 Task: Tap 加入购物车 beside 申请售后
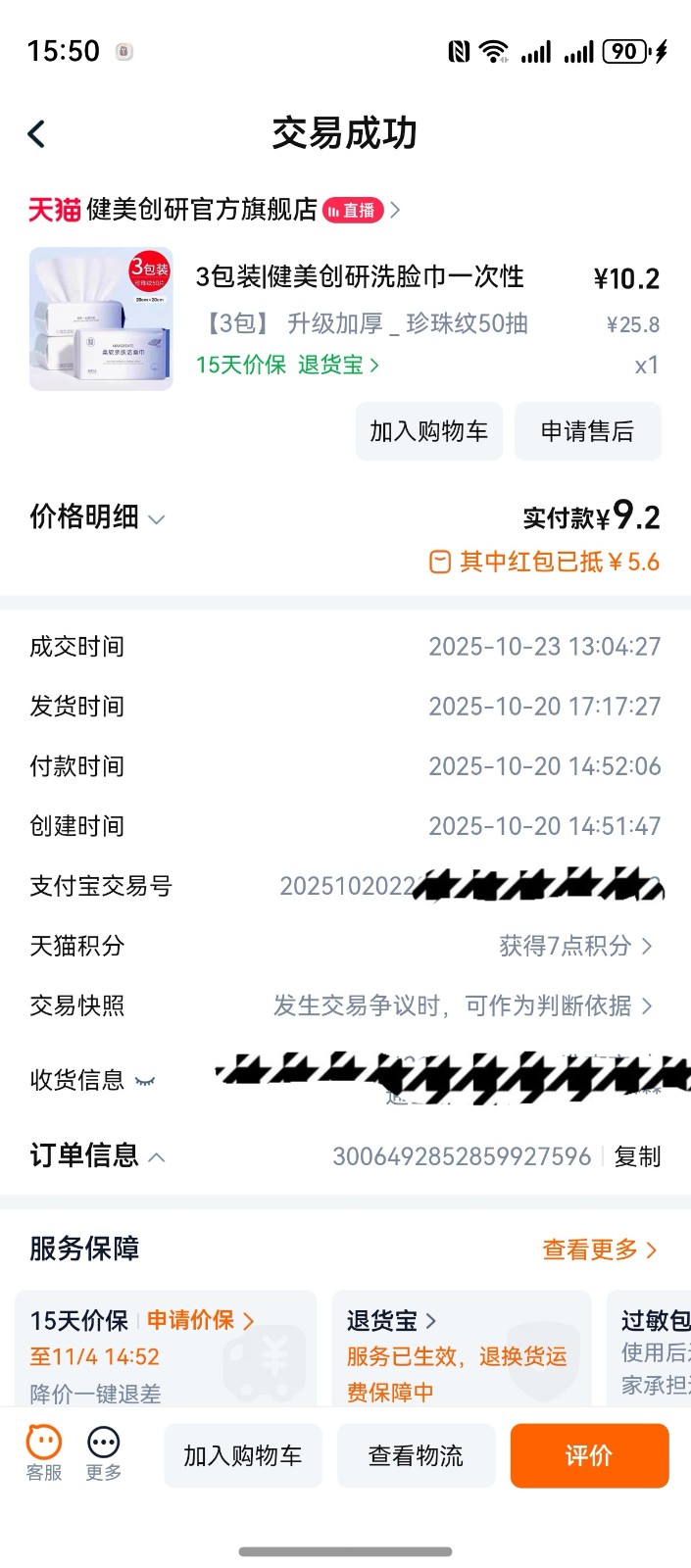[428, 431]
